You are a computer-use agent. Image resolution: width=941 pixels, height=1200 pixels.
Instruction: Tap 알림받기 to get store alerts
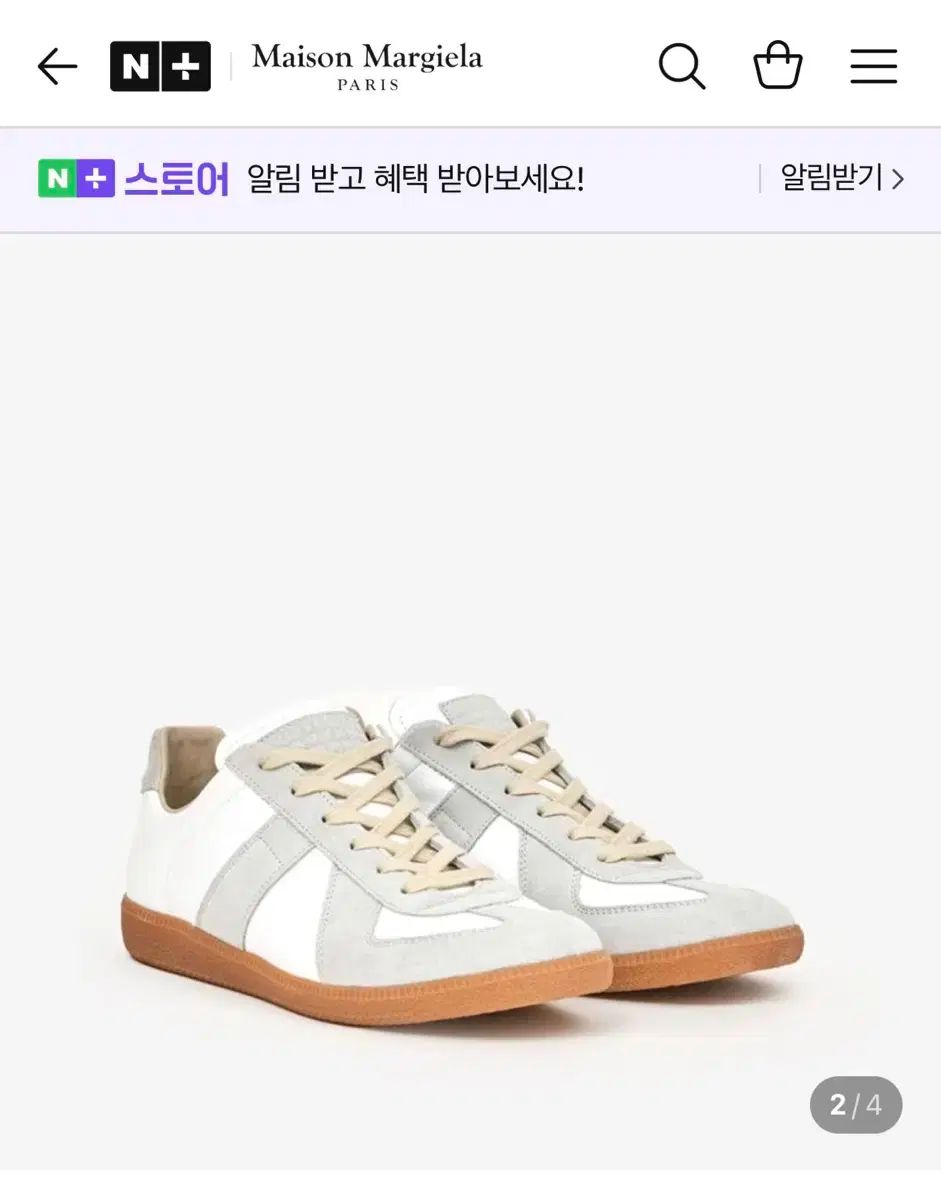point(841,179)
